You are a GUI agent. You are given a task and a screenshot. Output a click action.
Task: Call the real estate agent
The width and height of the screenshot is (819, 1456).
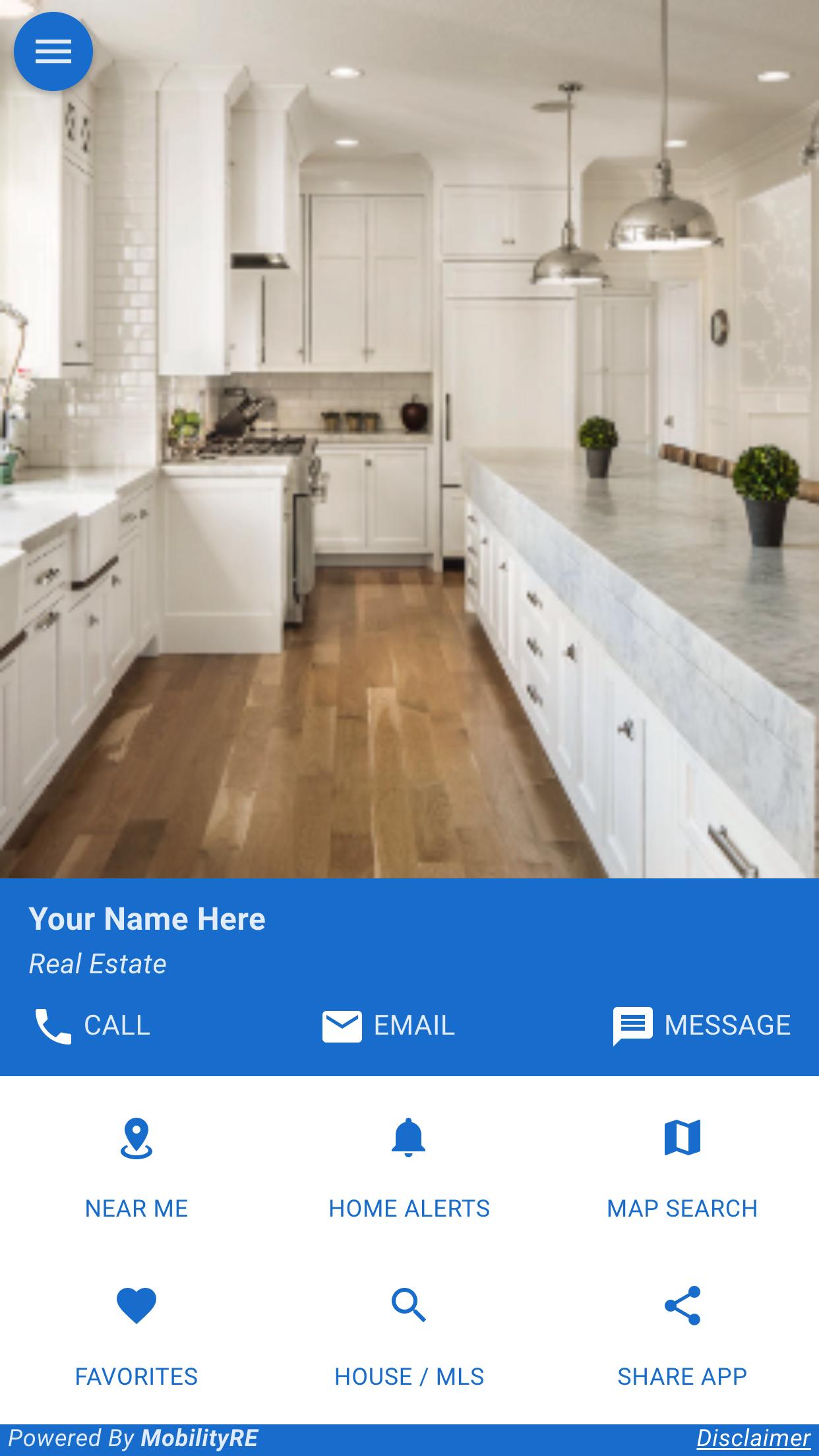pyautogui.click(x=92, y=1025)
